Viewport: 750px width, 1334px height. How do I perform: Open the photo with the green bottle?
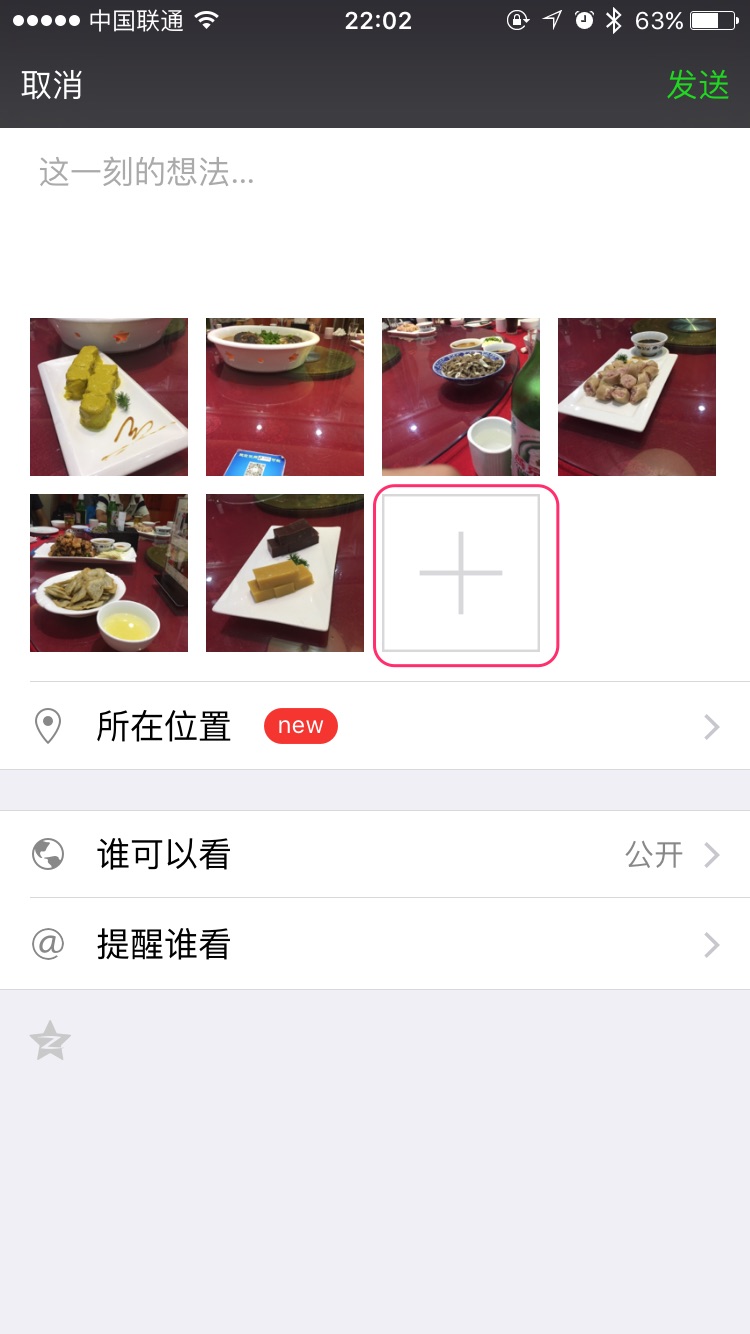coord(461,397)
